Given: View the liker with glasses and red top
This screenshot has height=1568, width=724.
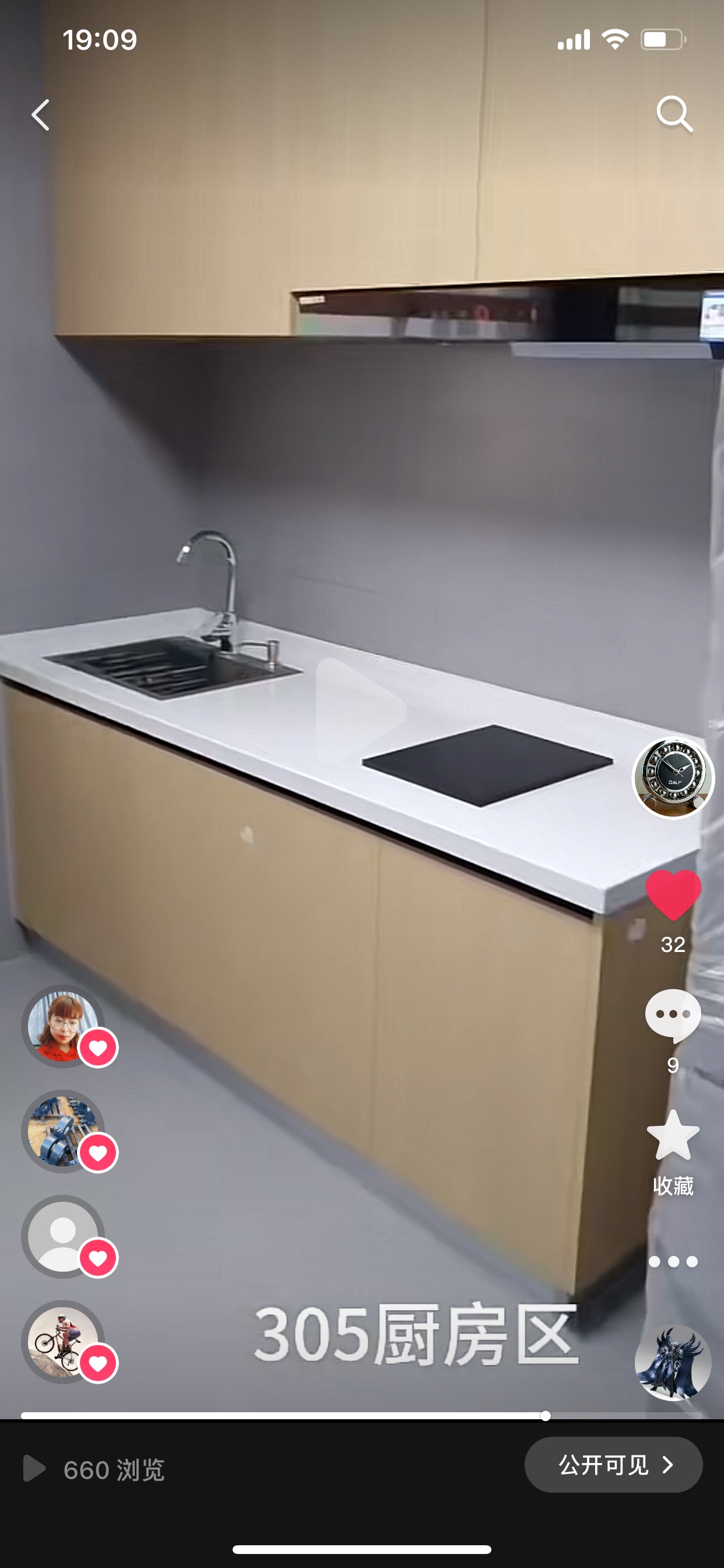Looking at the screenshot, I should coord(64,1026).
